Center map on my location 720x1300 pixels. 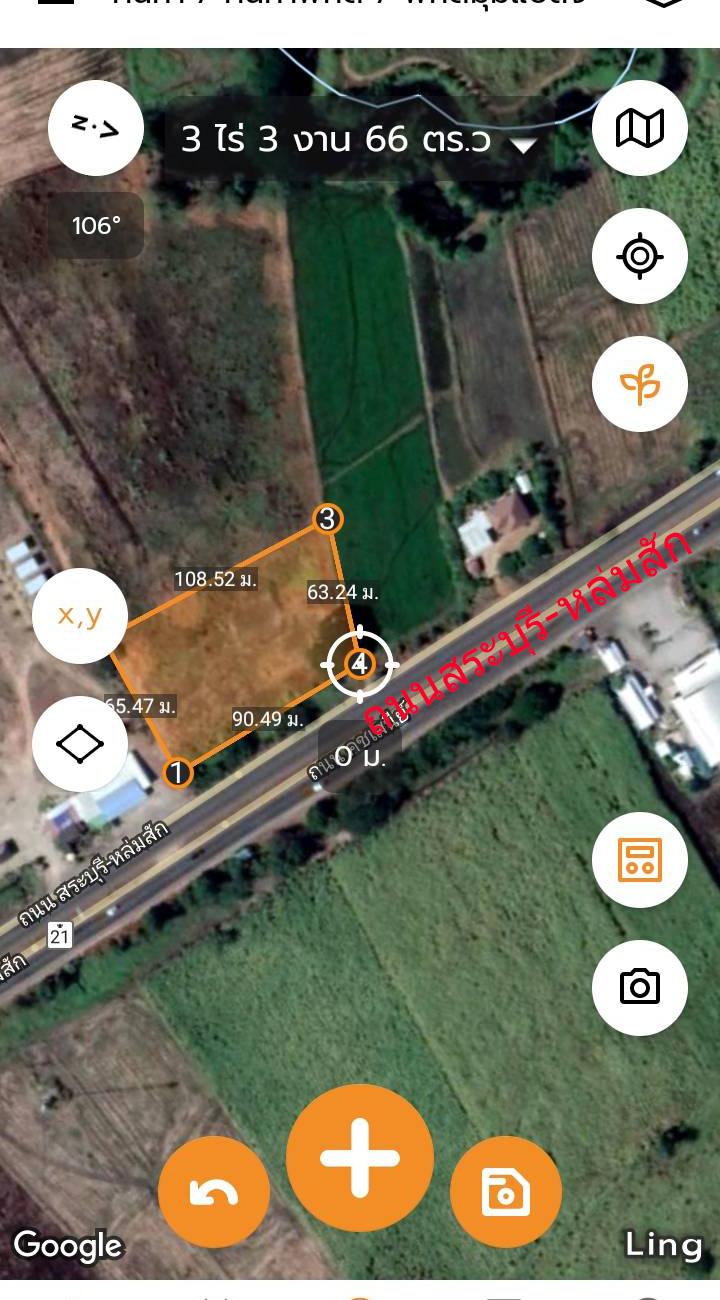(640, 256)
